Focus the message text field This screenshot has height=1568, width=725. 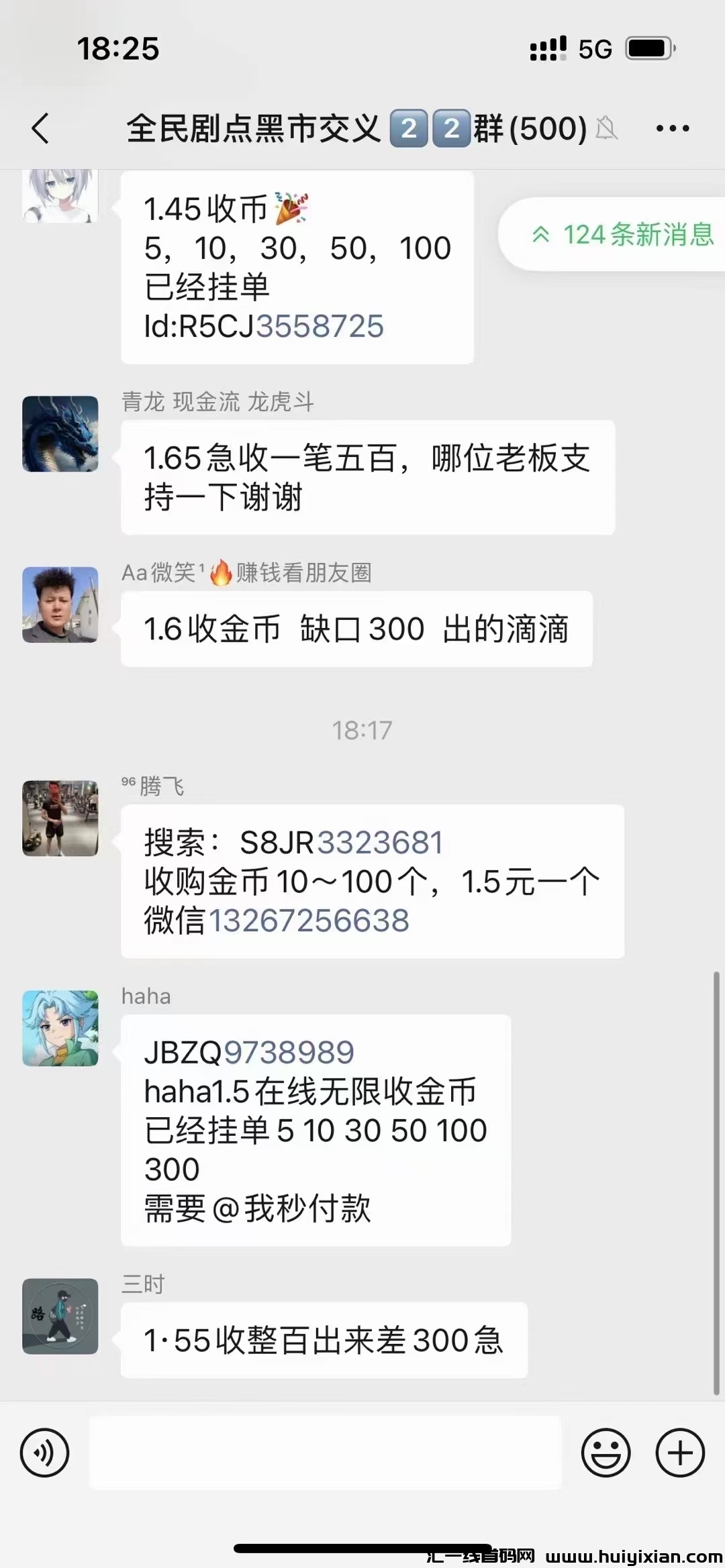[x=325, y=1453]
